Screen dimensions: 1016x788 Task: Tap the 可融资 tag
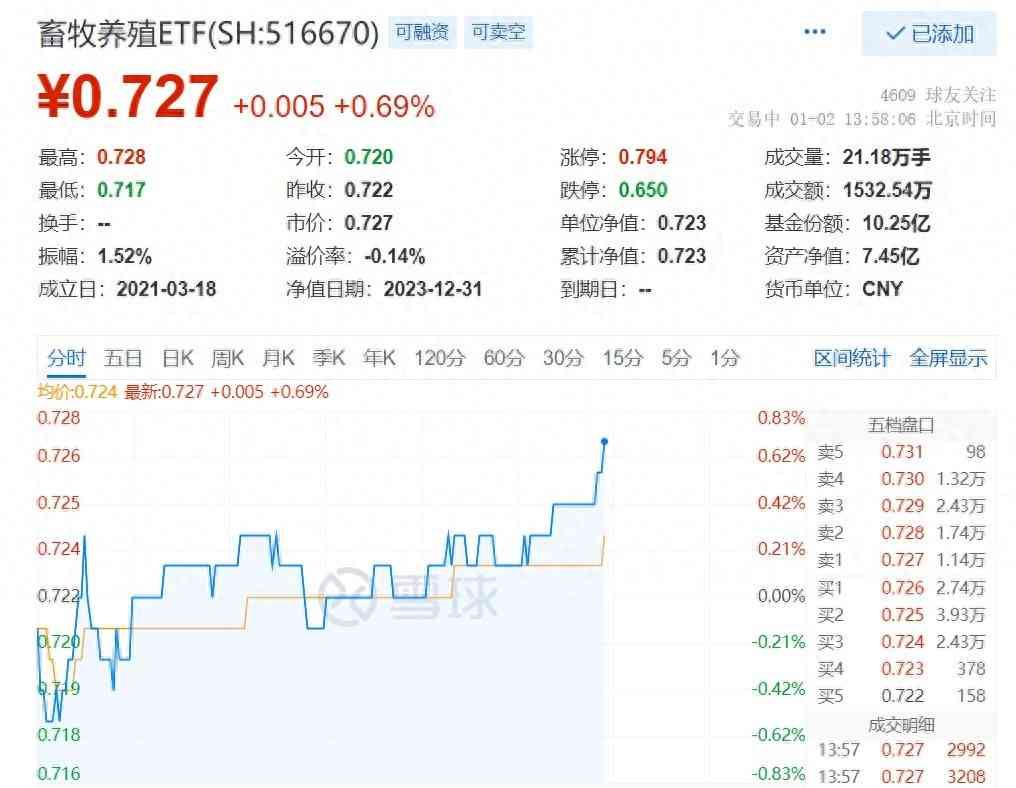click(422, 33)
